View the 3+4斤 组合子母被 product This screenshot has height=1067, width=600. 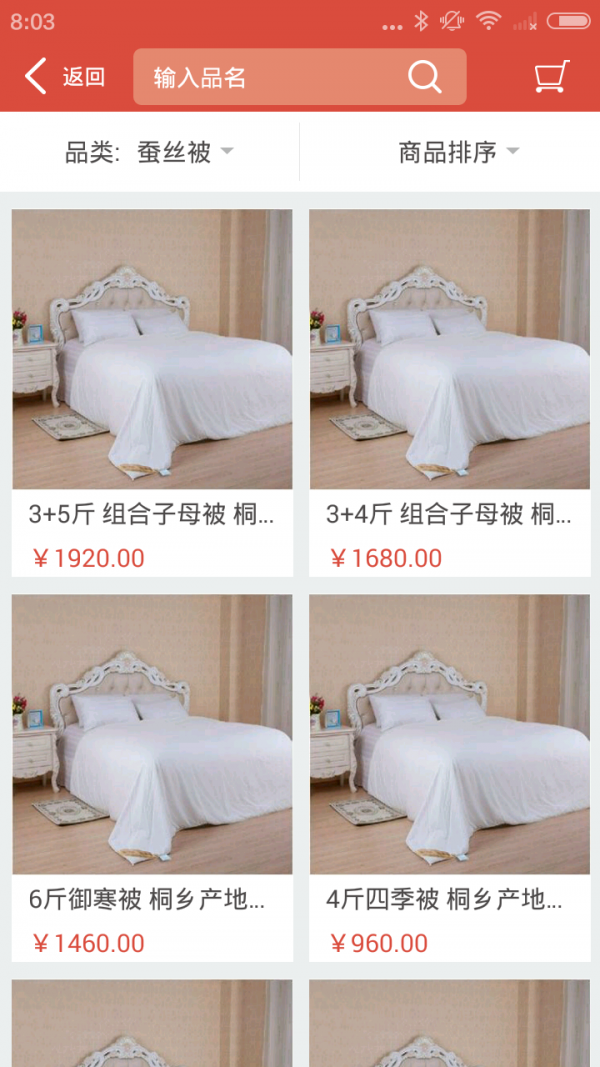[449, 392]
